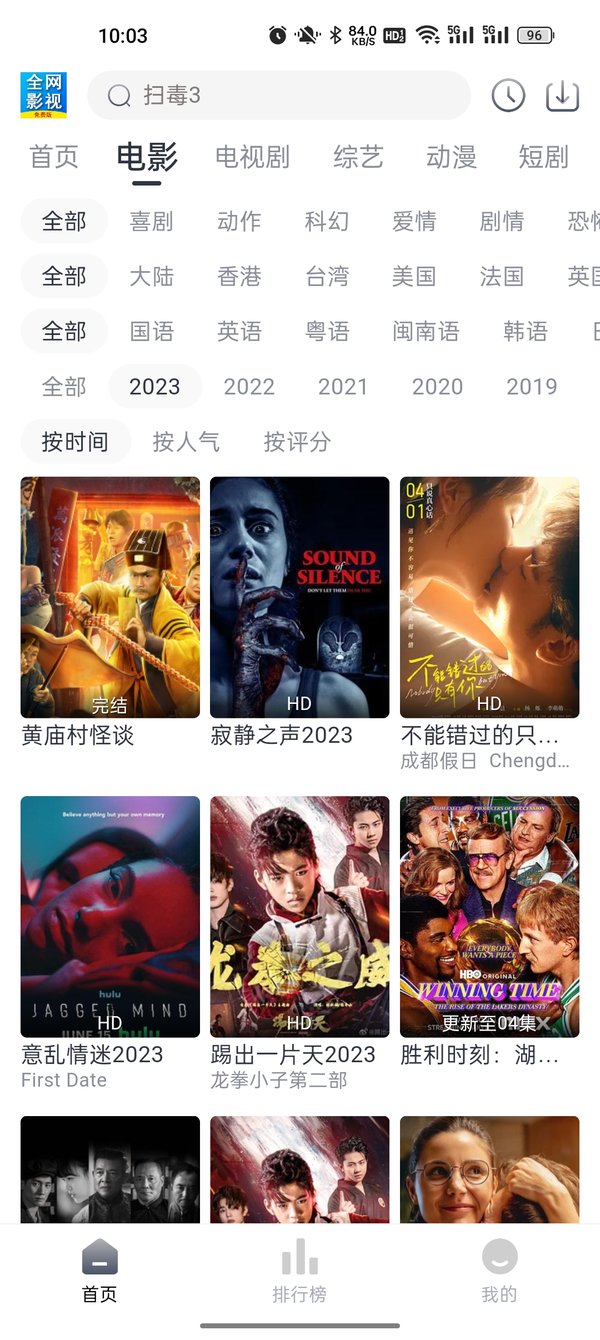This screenshot has height=1340, width=600.
Task: Sort the list by 按人气
Action: tap(186, 441)
